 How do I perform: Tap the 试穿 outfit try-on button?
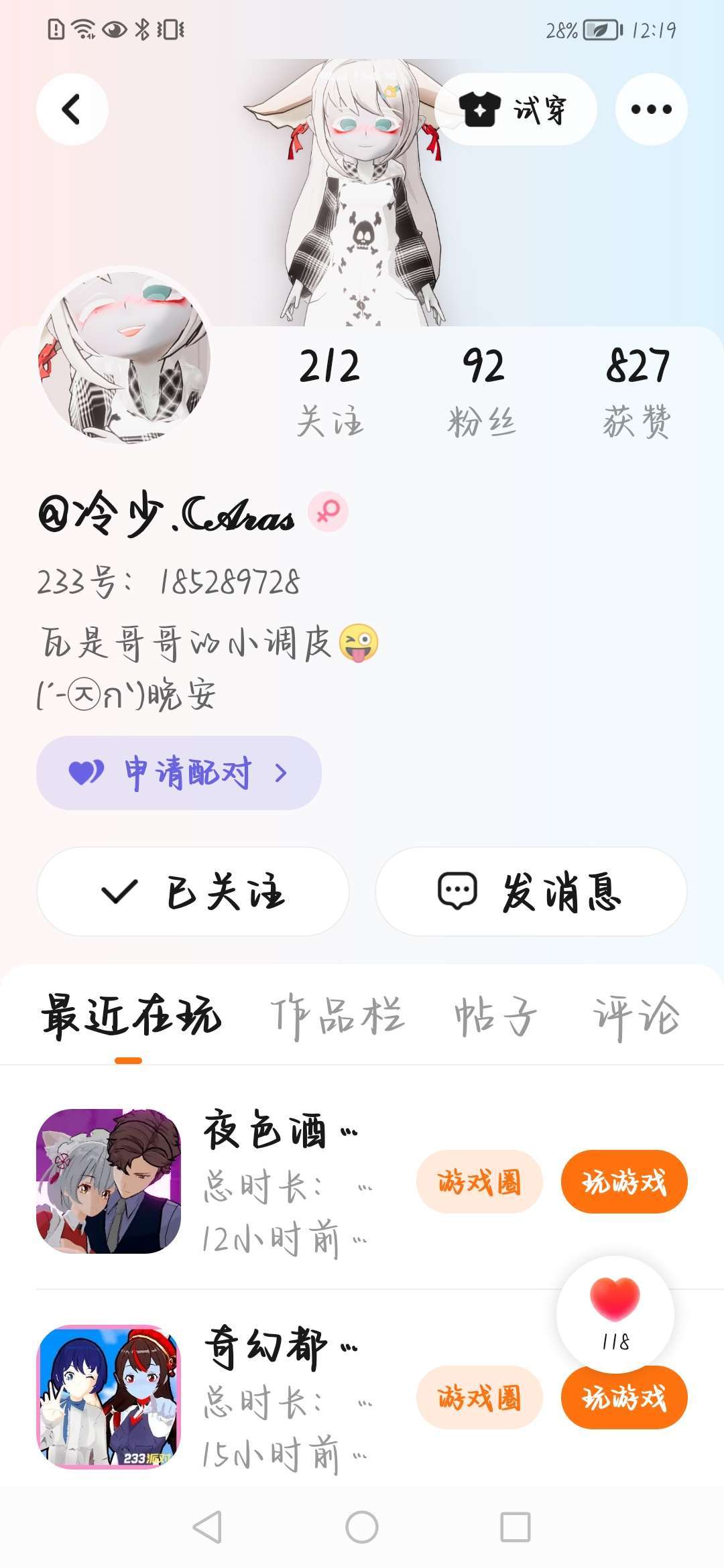[x=515, y=109]
